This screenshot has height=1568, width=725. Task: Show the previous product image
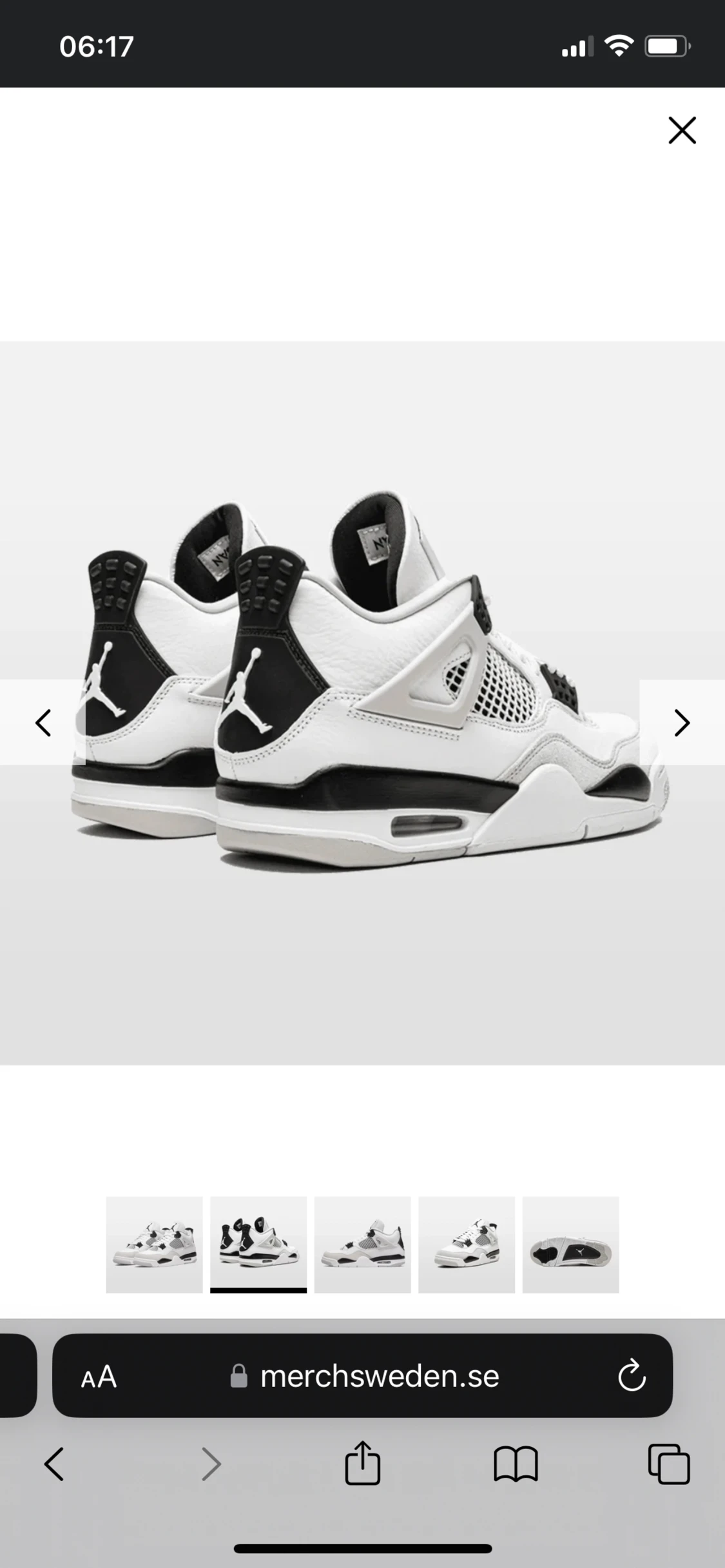(x=43, y=723)
